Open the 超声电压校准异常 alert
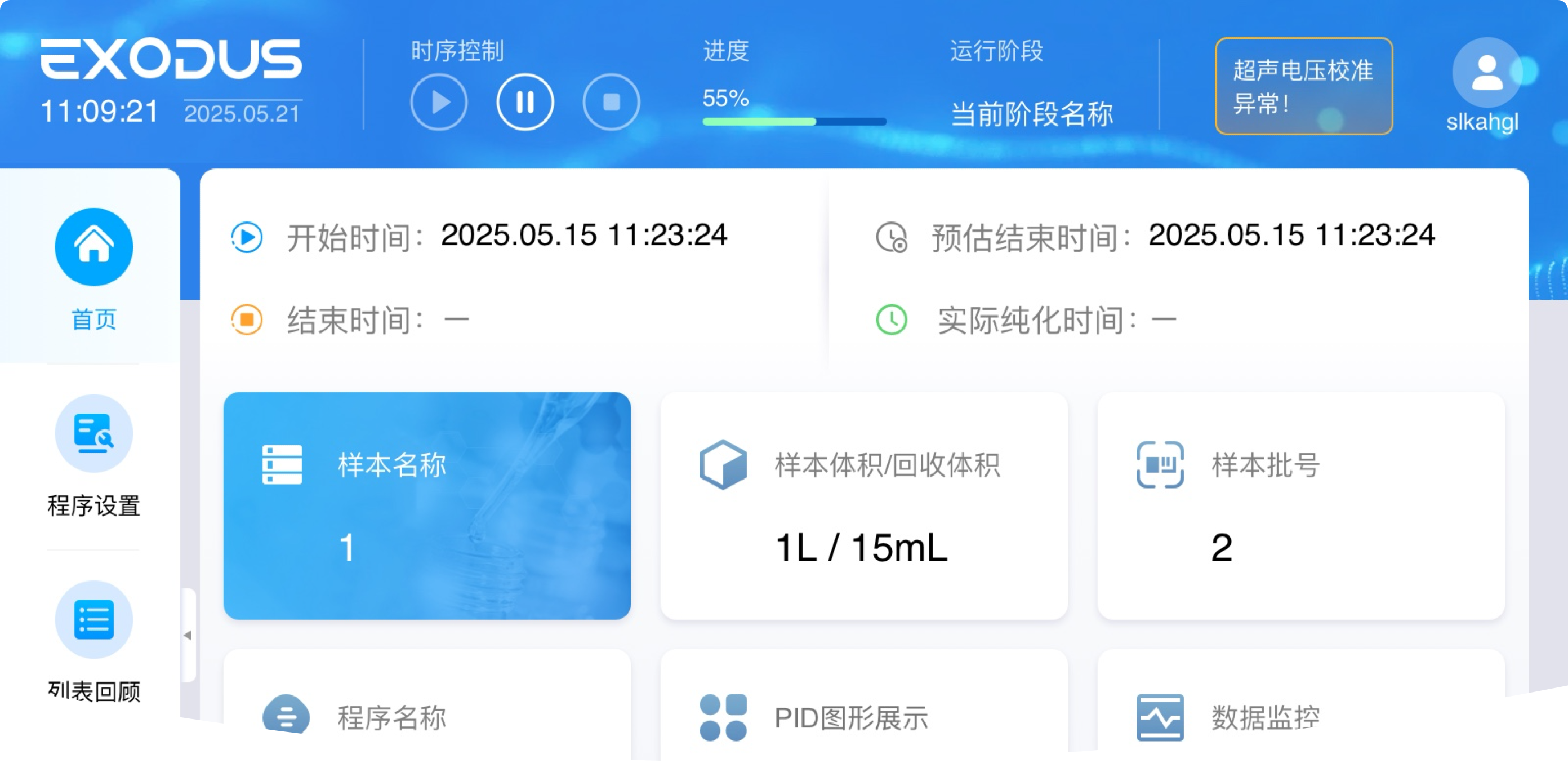This screenshot has height=763, width=1568. coord(1303,86)
